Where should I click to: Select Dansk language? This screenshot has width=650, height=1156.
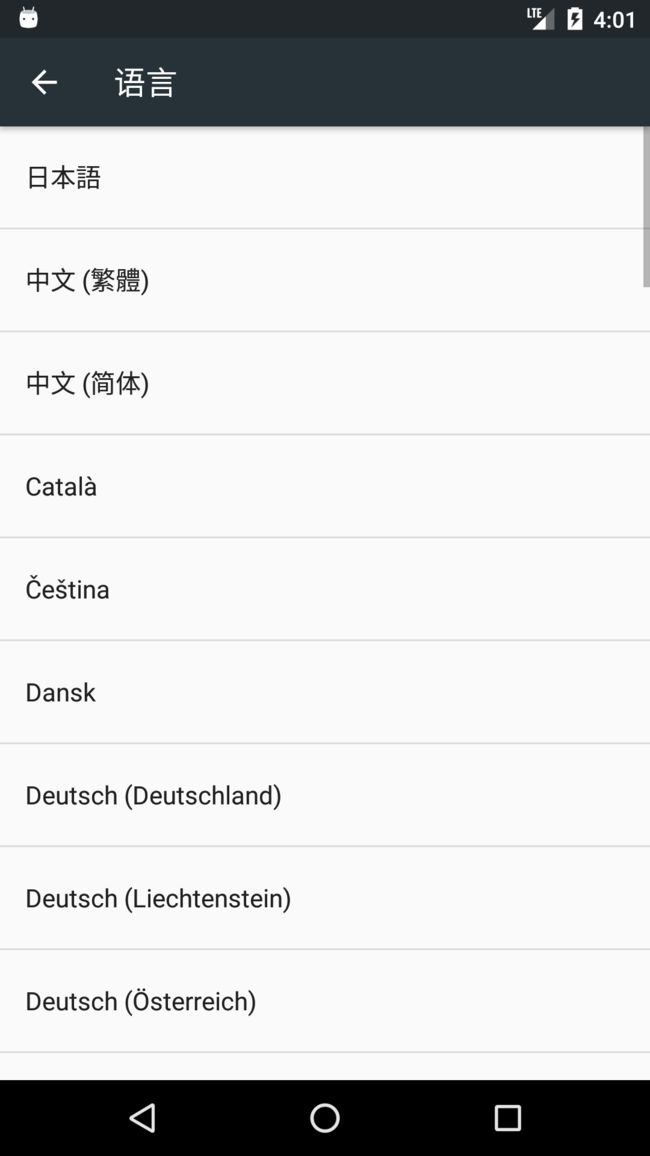[x=325, y=692]
